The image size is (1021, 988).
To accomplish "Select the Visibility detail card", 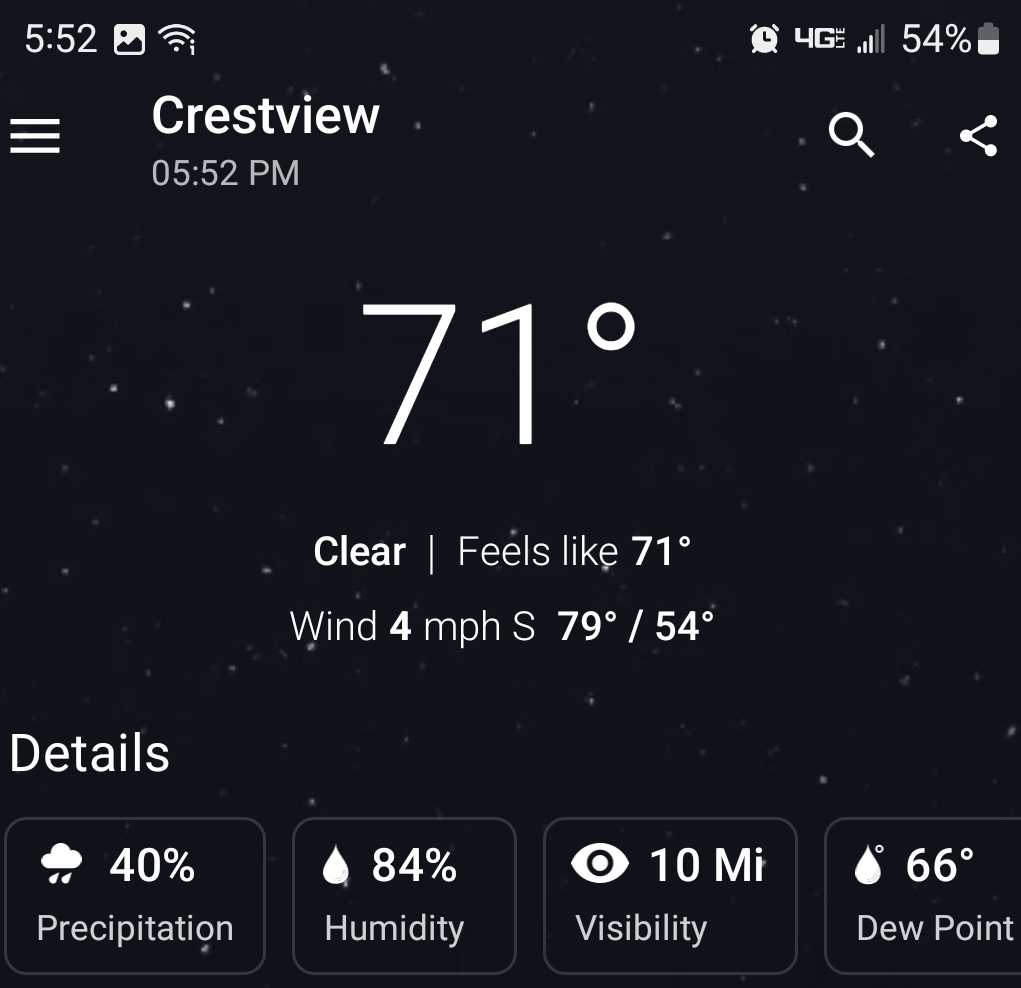I will 670,895.
